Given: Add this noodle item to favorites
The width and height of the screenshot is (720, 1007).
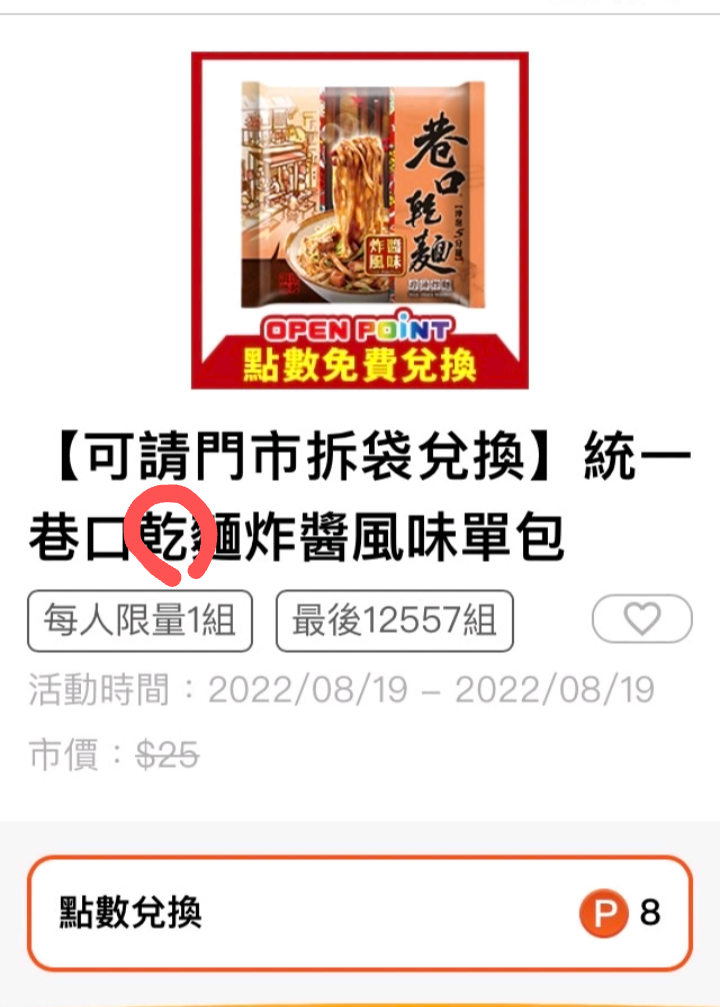Looking at the screenshot, I should tap(642, 620).
